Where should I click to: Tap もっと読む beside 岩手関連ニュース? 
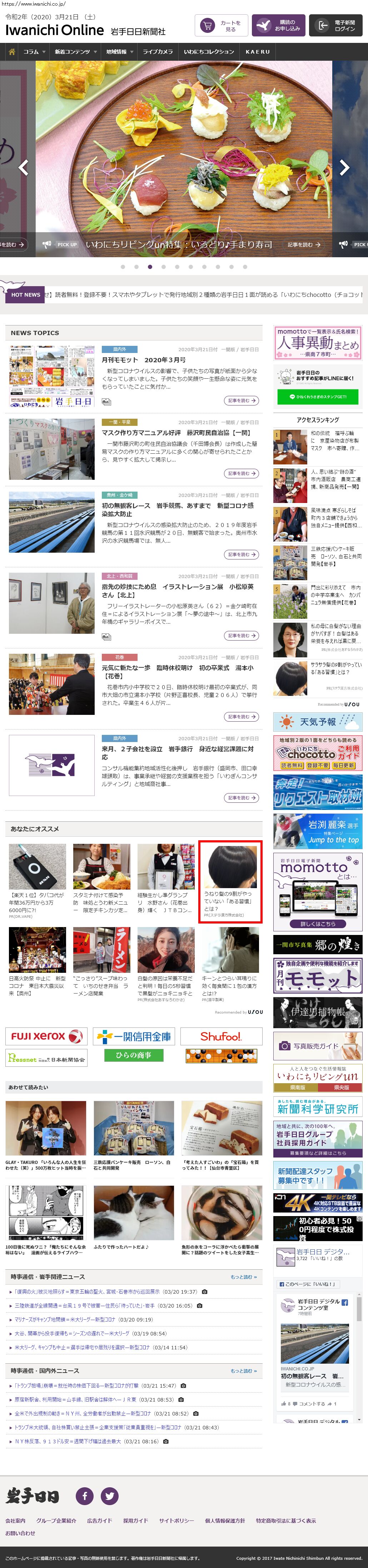(x=243, y=1276)
